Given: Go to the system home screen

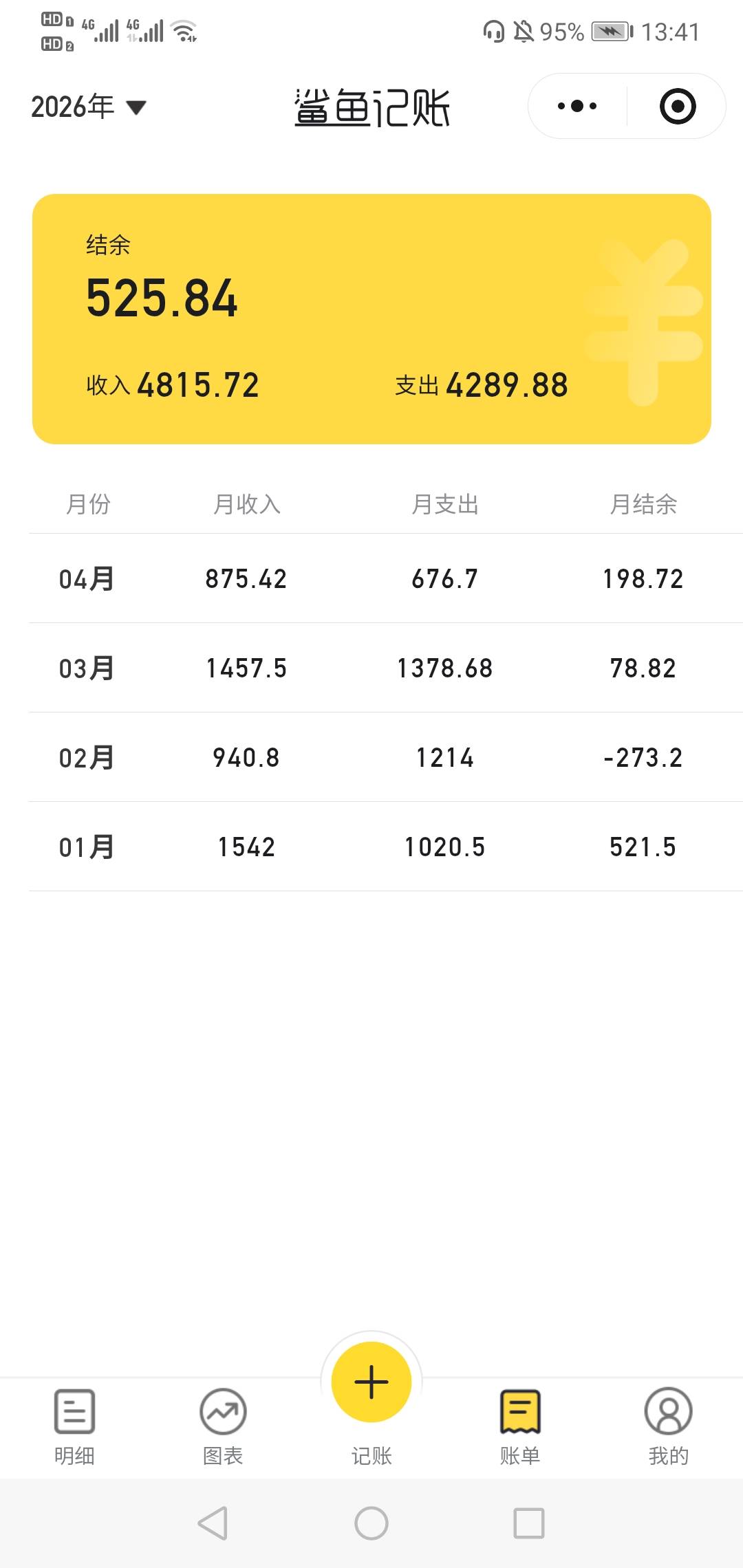Looking at the screenshot, I should click(x=371, y=1523).
